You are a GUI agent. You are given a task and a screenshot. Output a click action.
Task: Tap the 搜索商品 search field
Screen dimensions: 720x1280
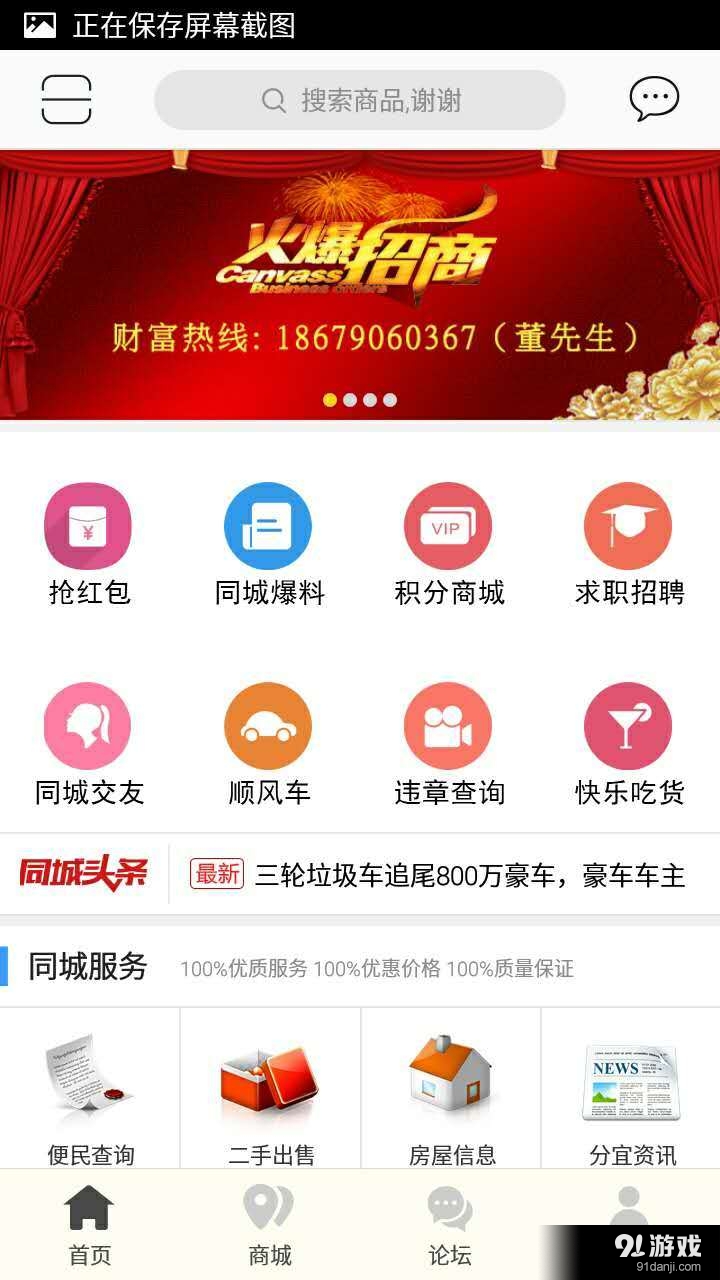pos(360,100)
